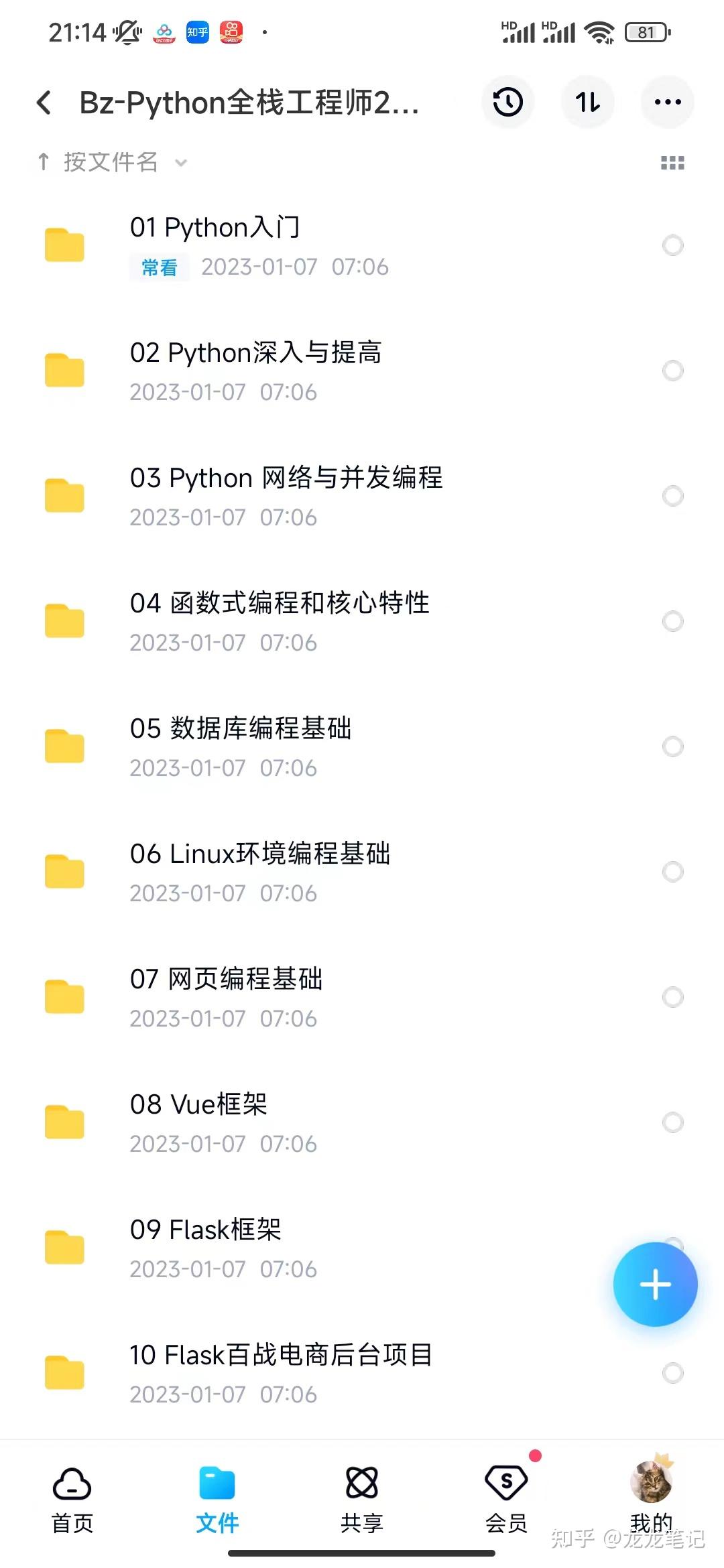Open folder 10 Flask百战电商后台项目
This screenshot has height=1568, width=724.
point(281,1356)
